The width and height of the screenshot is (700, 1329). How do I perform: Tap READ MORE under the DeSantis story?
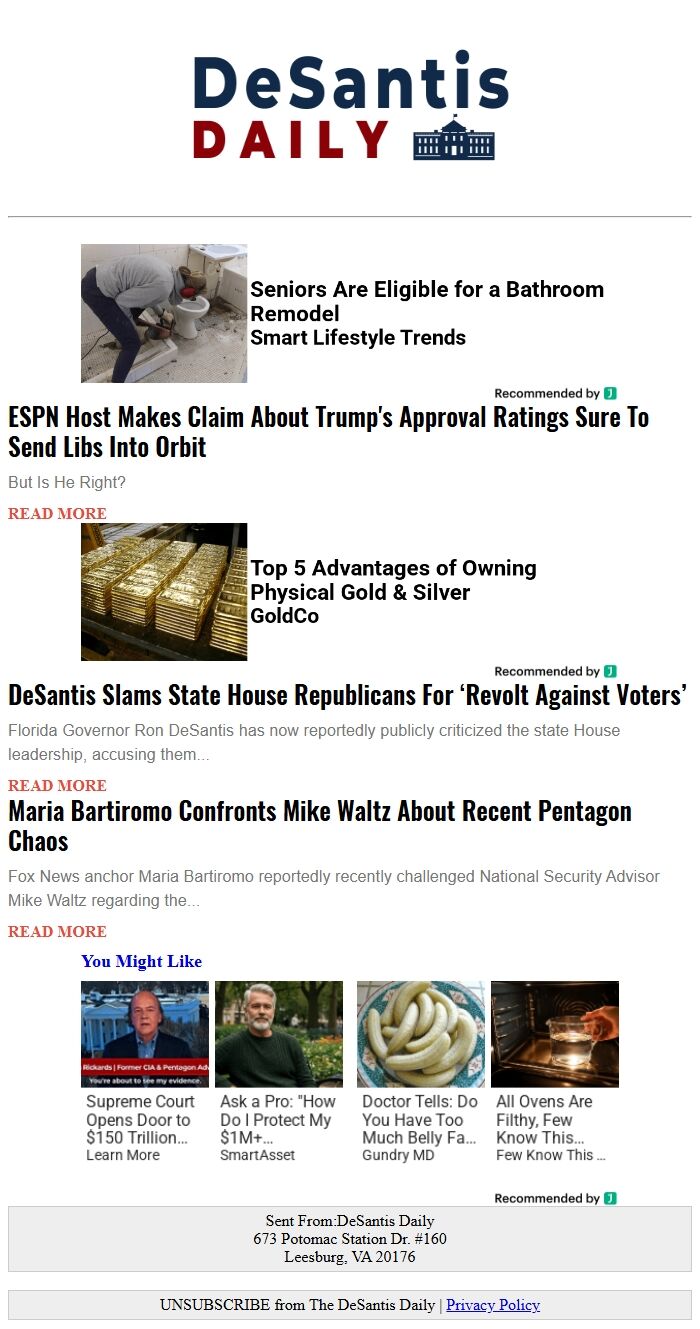[x=57, y=785]
